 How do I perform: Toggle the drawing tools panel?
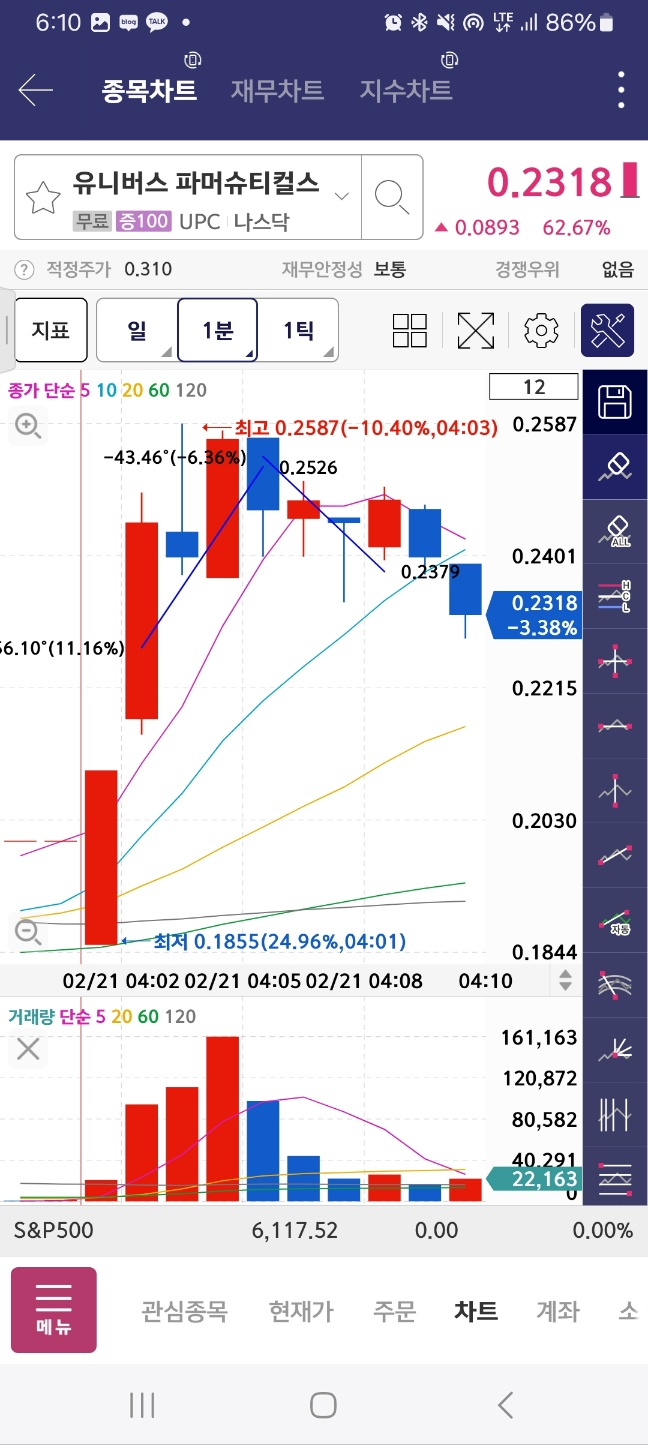[607, 330]
